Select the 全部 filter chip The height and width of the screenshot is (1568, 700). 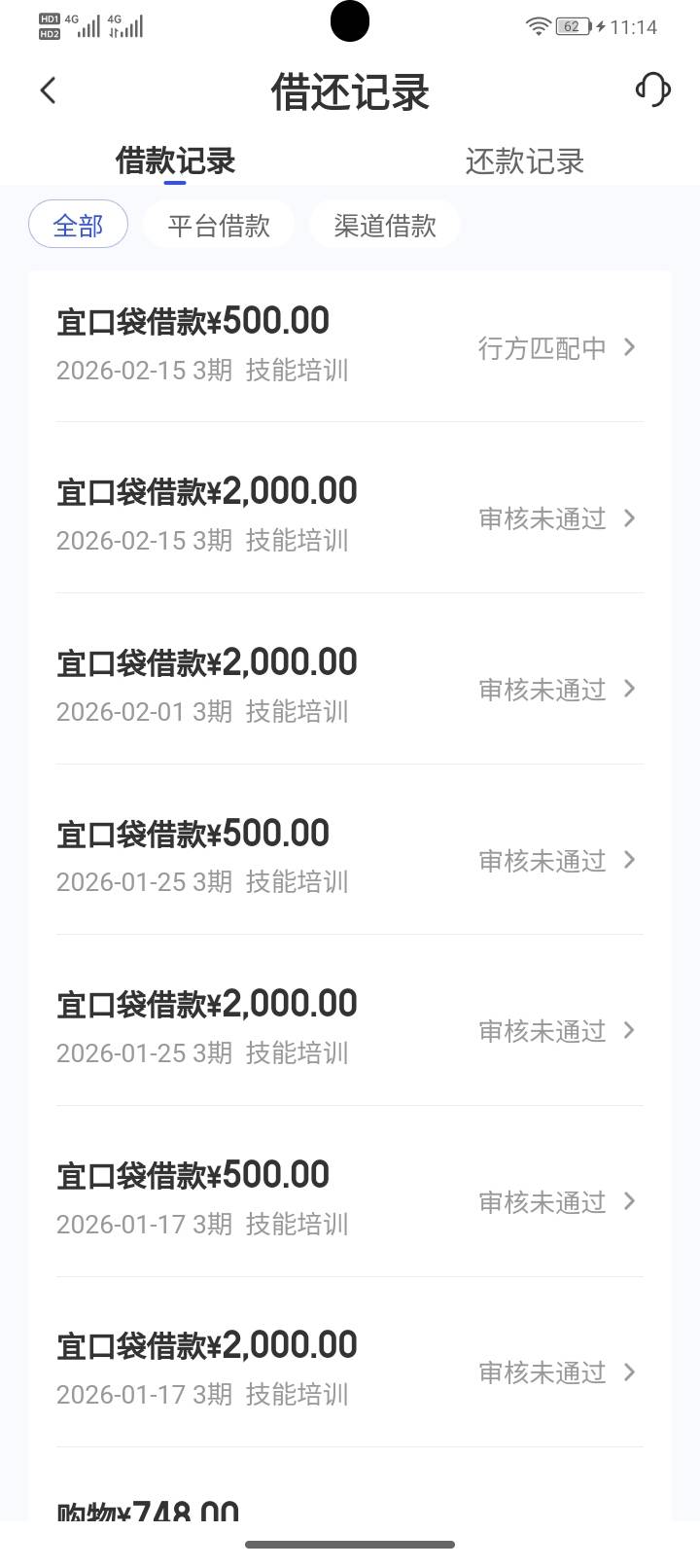coord(78,225)
